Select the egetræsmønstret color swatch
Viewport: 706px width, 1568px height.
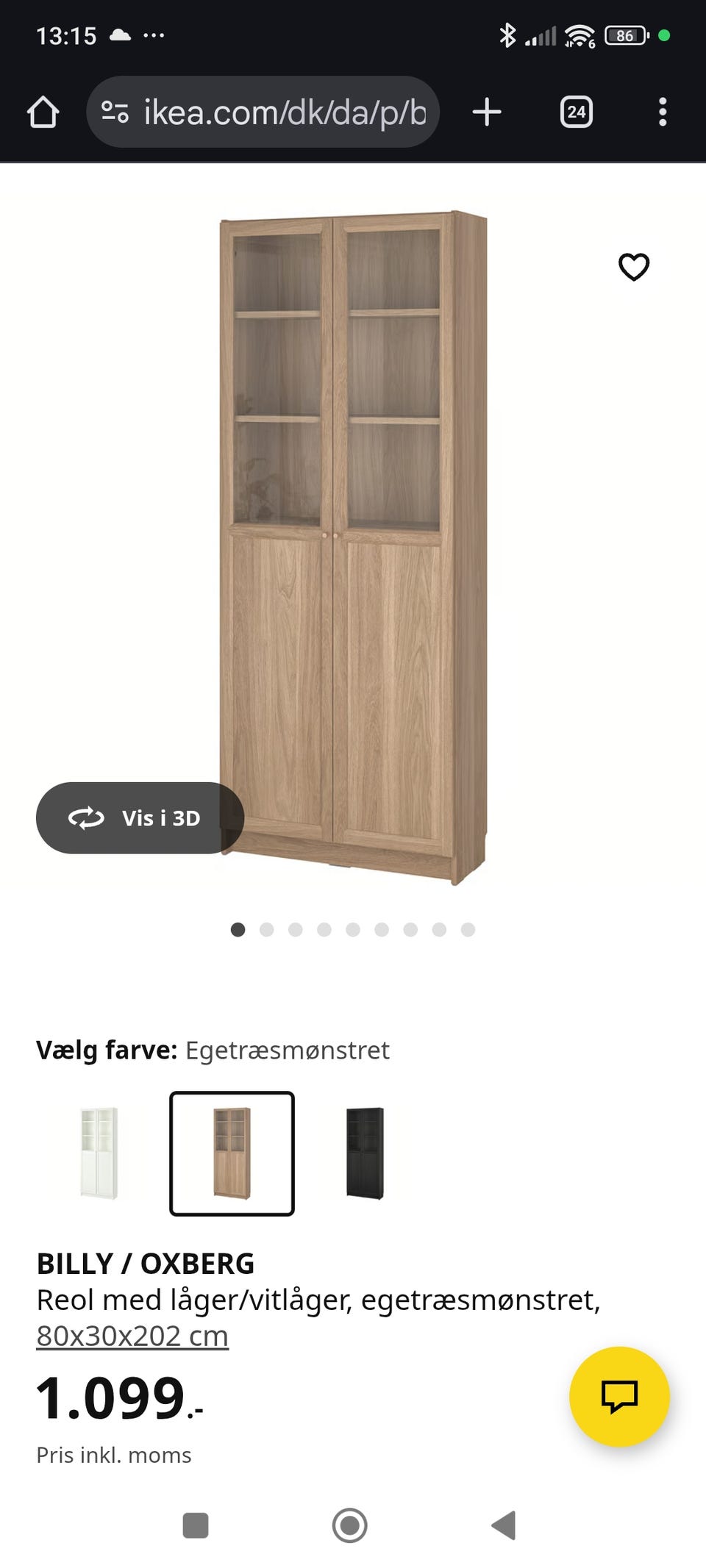(x=232, y=1154)
